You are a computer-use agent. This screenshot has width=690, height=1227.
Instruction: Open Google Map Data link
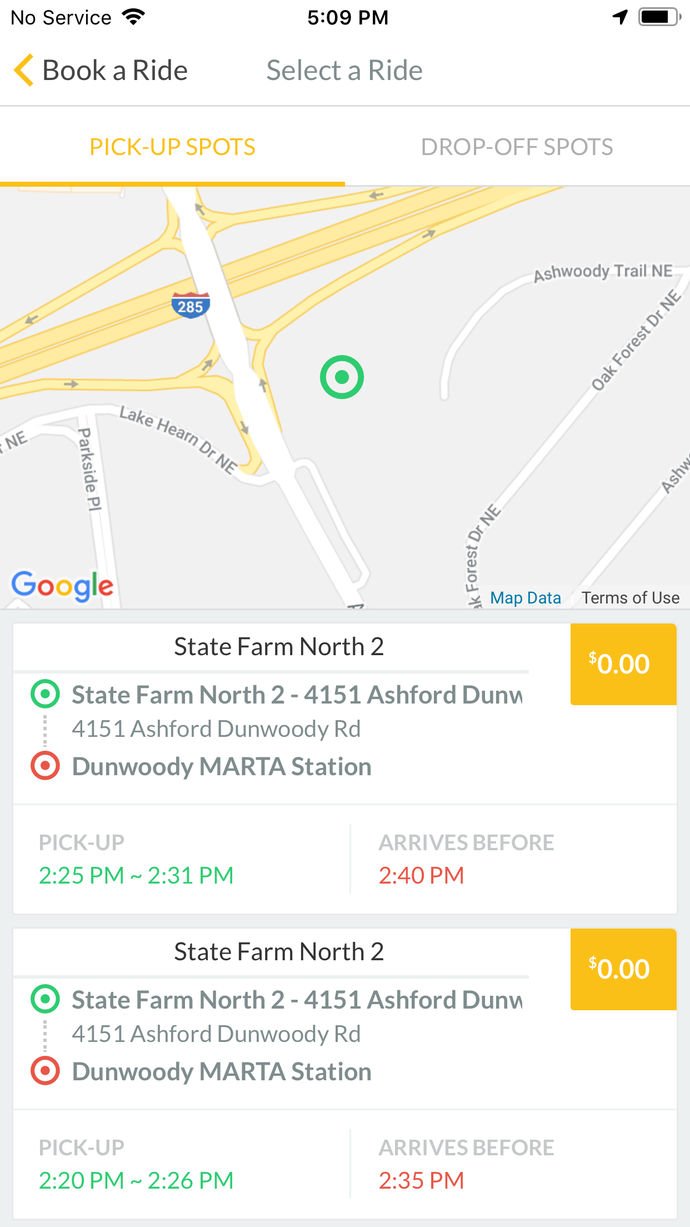click(525, 598)
